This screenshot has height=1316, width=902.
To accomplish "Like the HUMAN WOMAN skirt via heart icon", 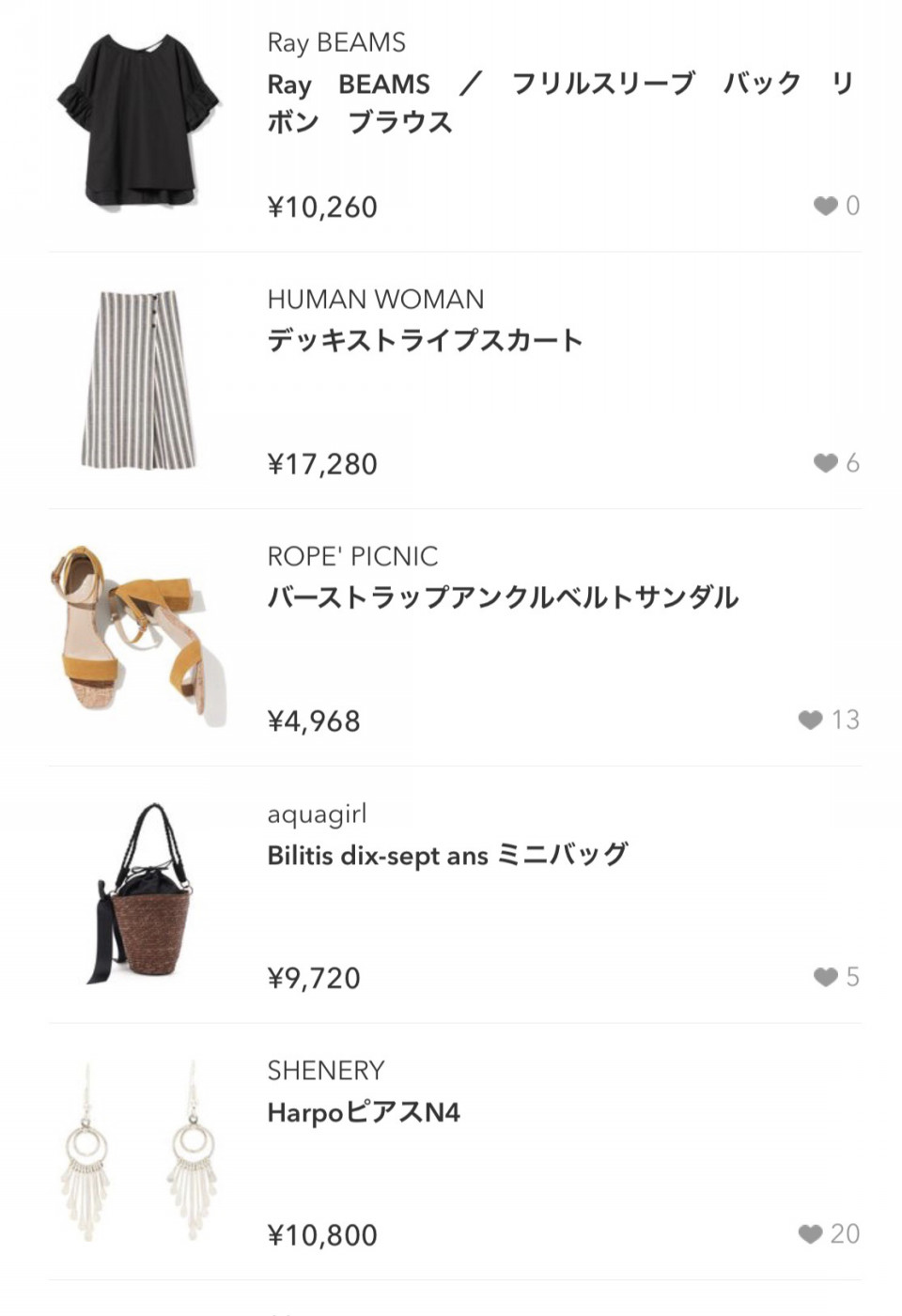I will [x=825, y=462].
